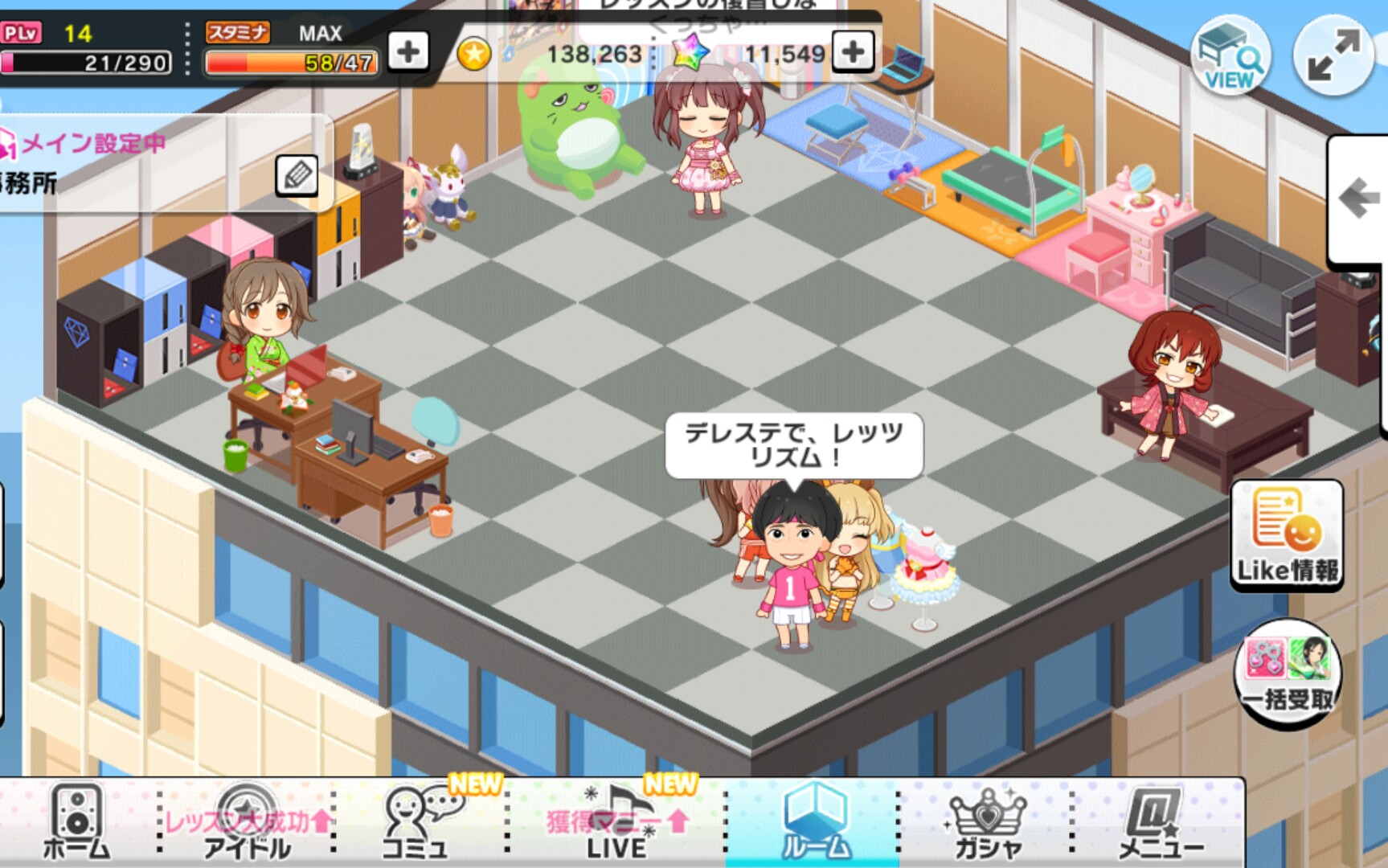Add star jewels with the plus button
1388x868 pixels.
[x=853, y=52]
